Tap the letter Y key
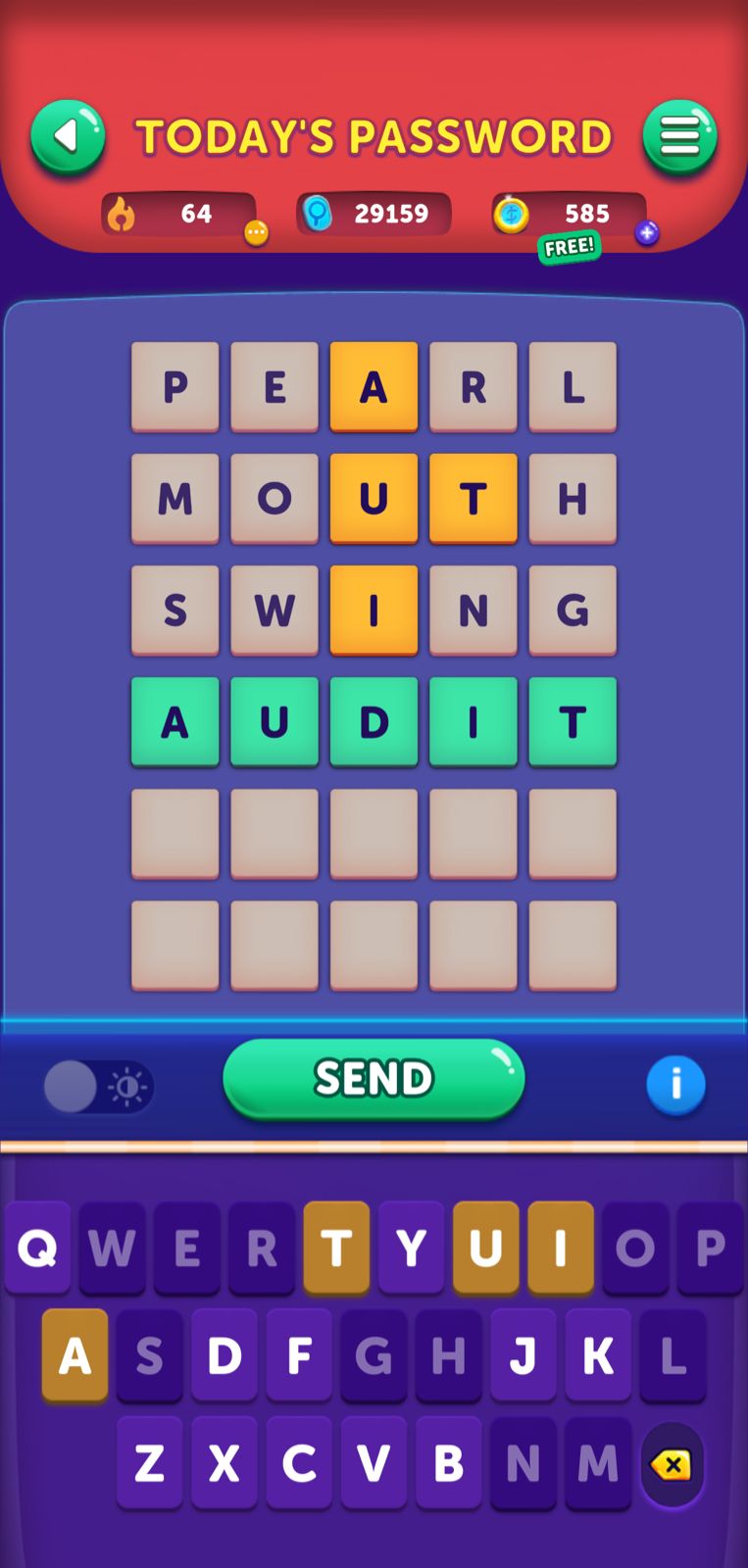Screen dimensions: 748x1568 coord(411,1248)
